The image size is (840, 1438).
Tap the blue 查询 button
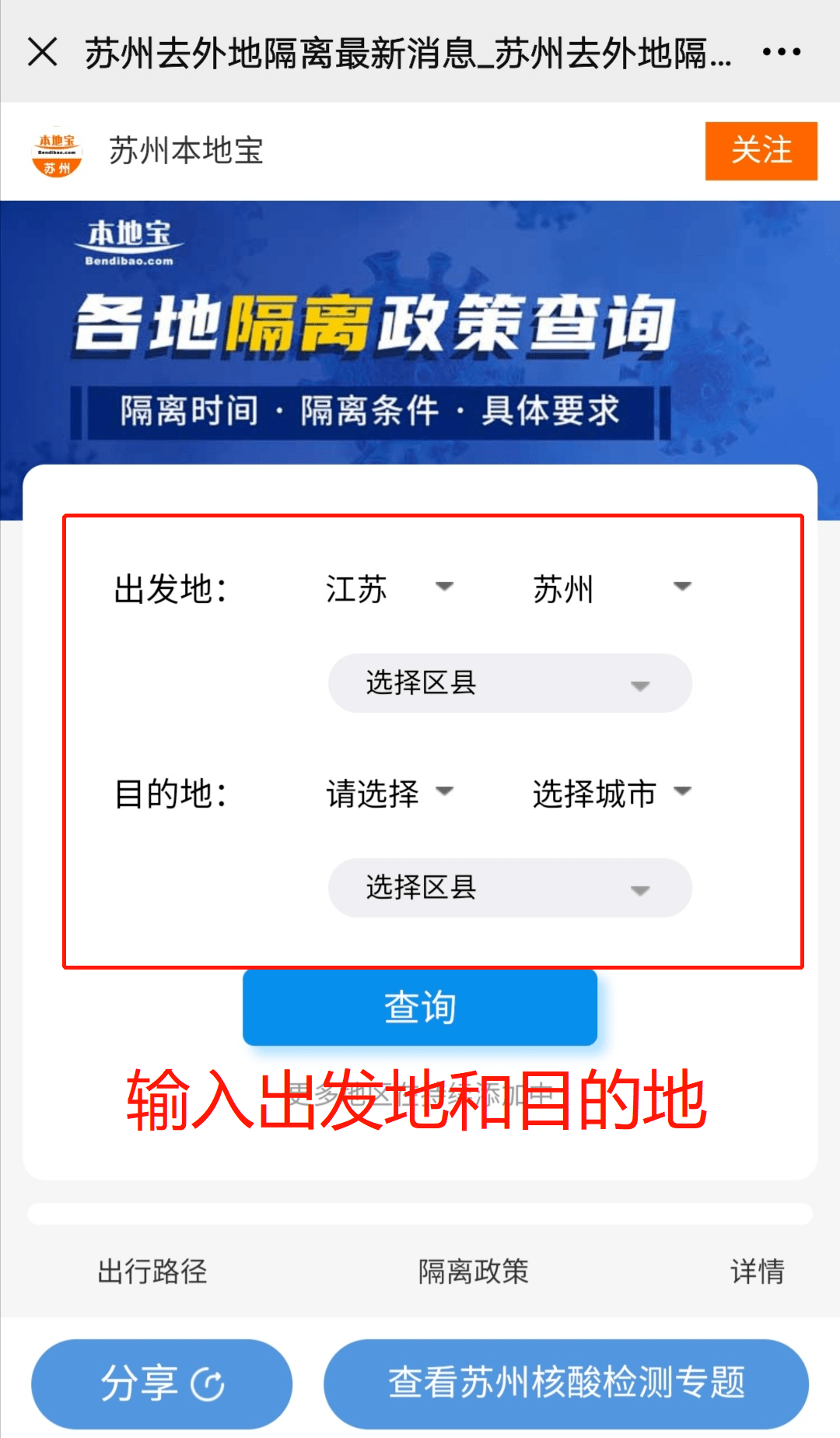point(420,1007)
